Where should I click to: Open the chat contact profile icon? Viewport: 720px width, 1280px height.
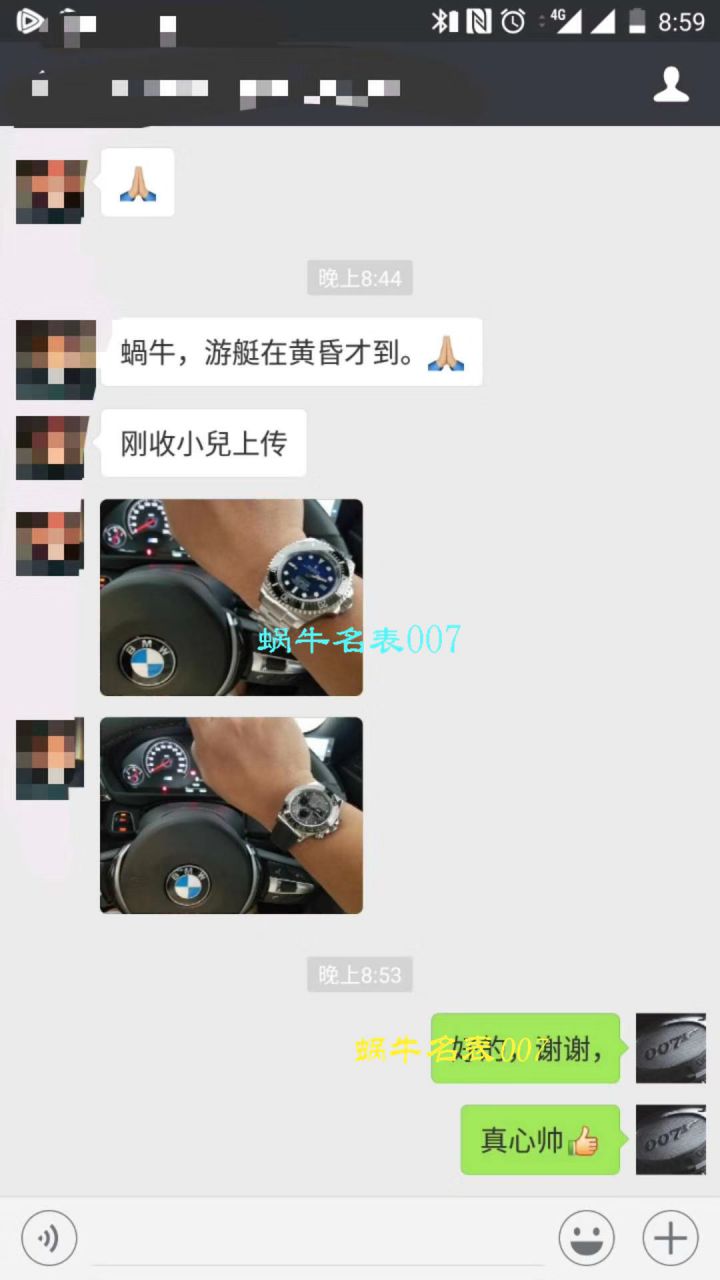point(671,85)
